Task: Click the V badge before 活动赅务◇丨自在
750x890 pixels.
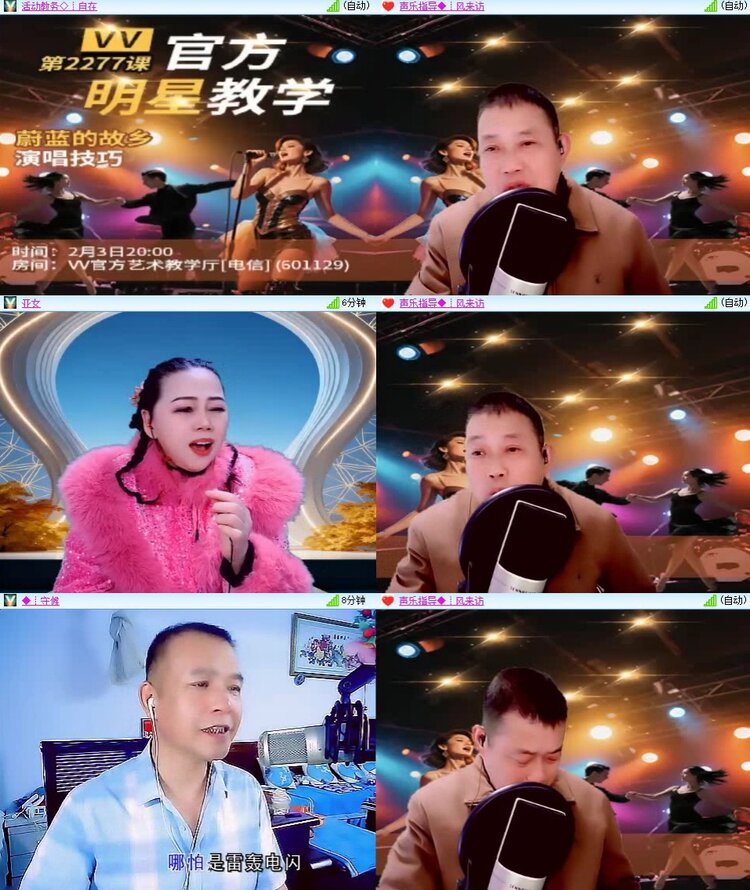Action: pyautogui.click(x=8, y=8)
